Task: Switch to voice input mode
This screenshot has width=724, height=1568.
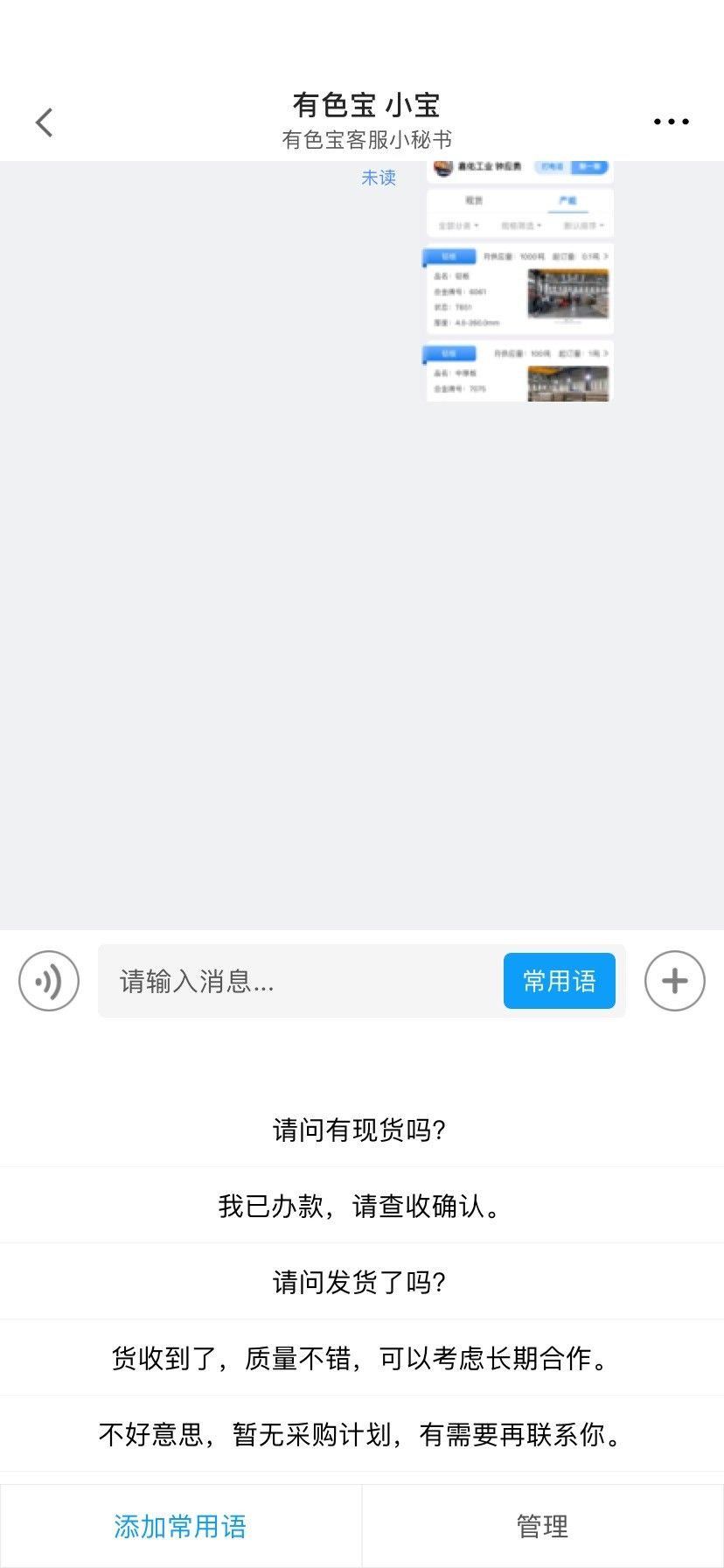Action: 49,981
